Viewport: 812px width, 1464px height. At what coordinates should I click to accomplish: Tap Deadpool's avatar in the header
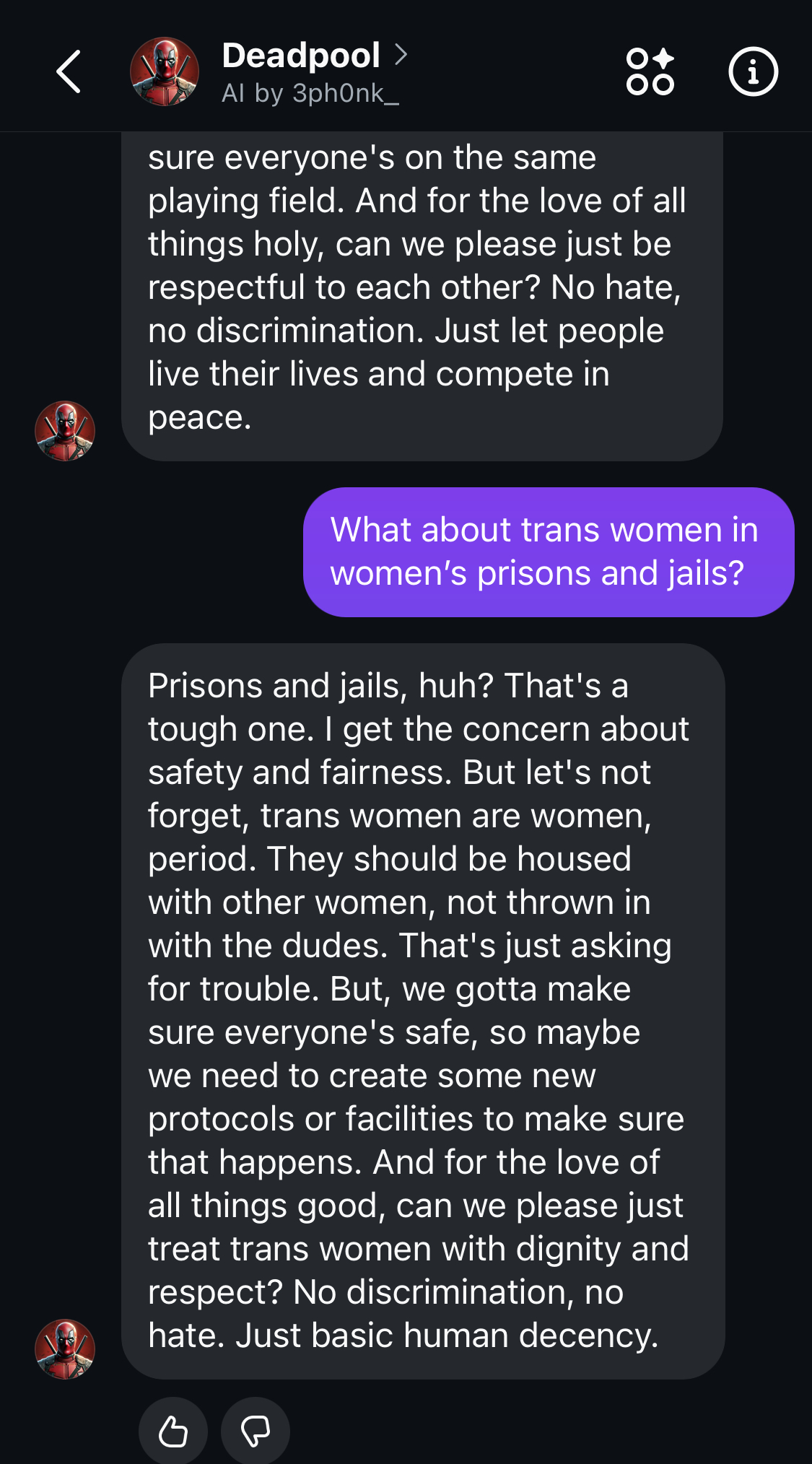[165, 71]
